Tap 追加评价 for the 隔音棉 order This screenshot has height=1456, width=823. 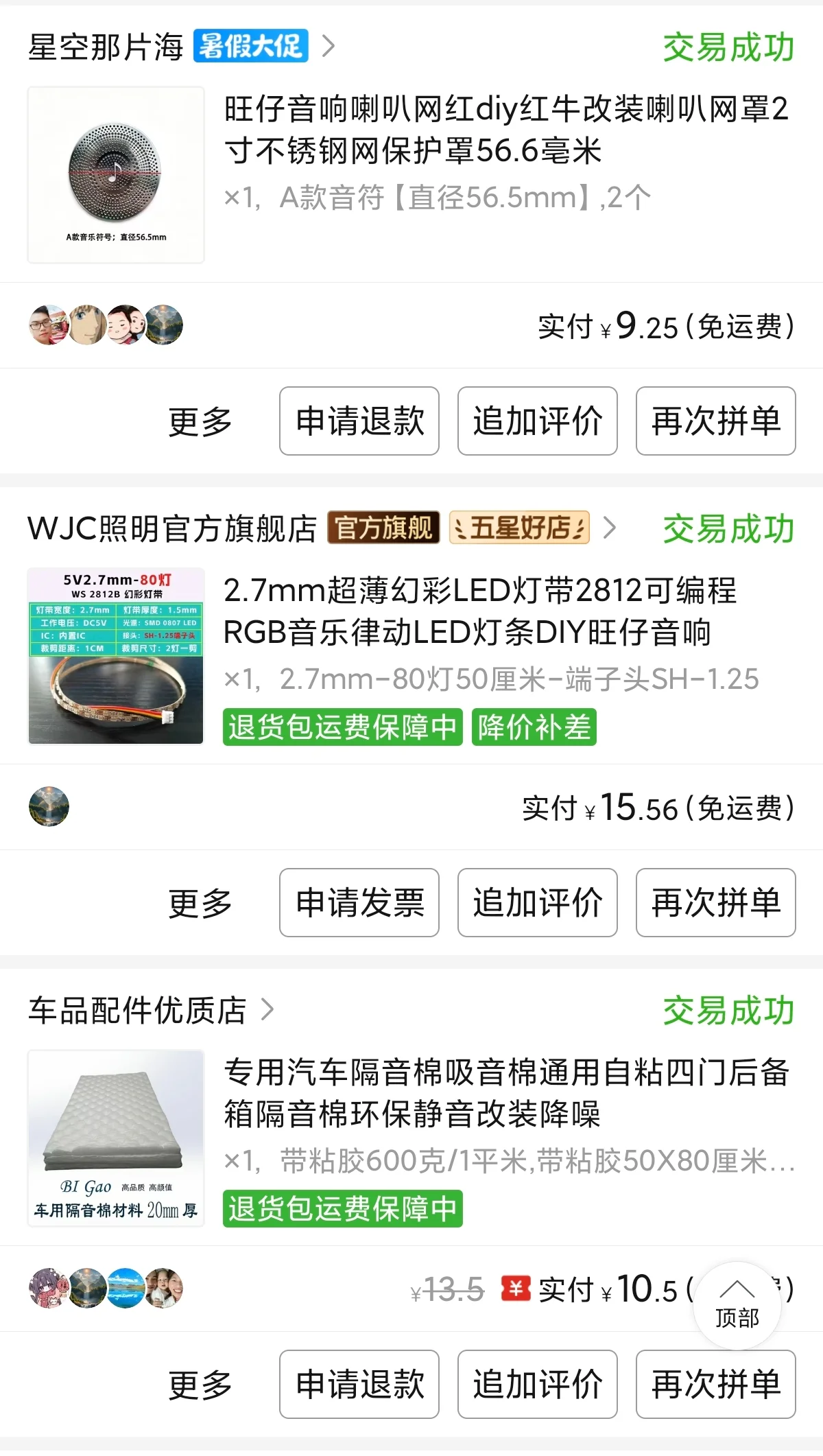pos(538,1385)
